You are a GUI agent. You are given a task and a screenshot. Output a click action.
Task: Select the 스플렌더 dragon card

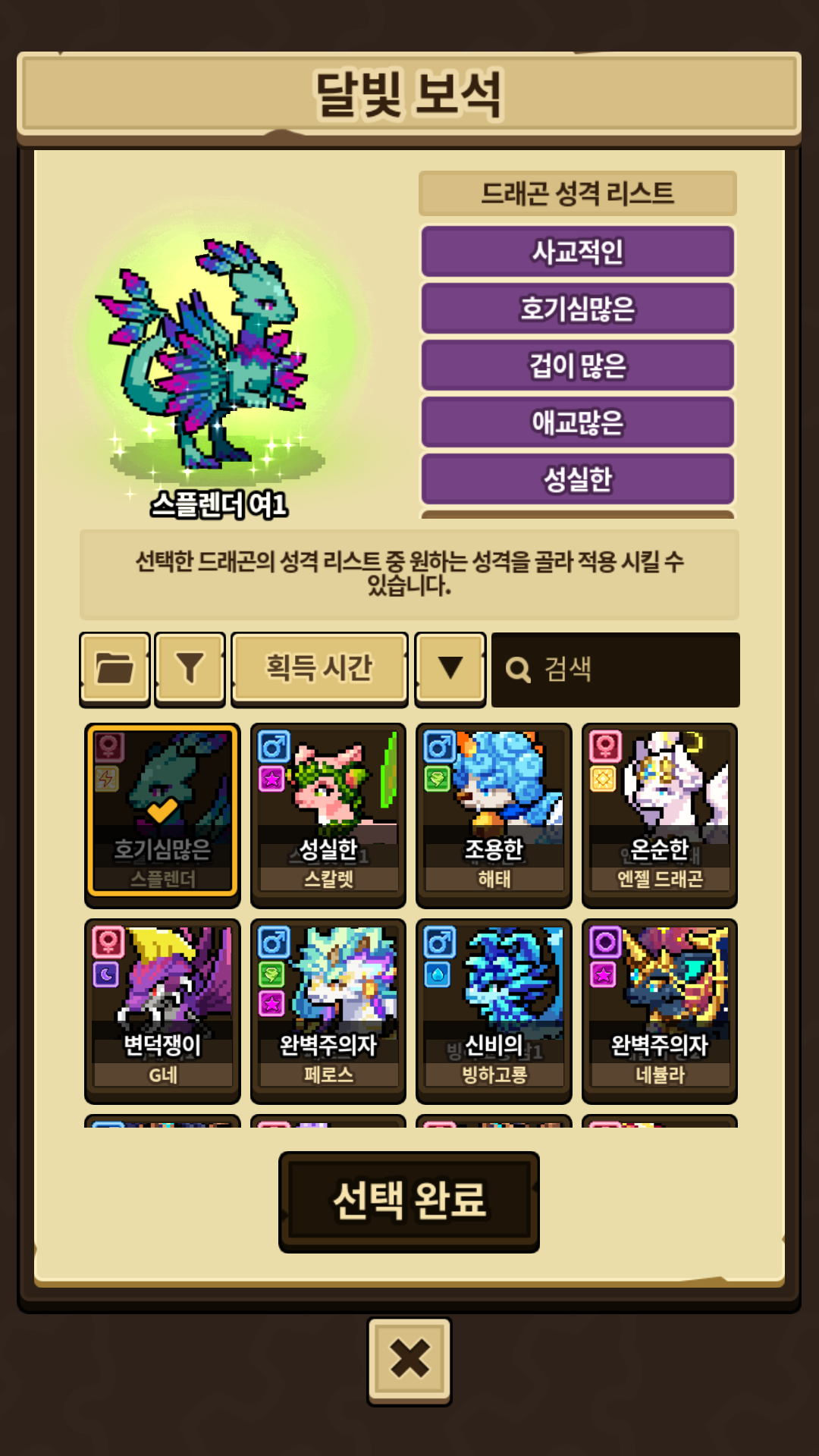[x=162, y=814]
